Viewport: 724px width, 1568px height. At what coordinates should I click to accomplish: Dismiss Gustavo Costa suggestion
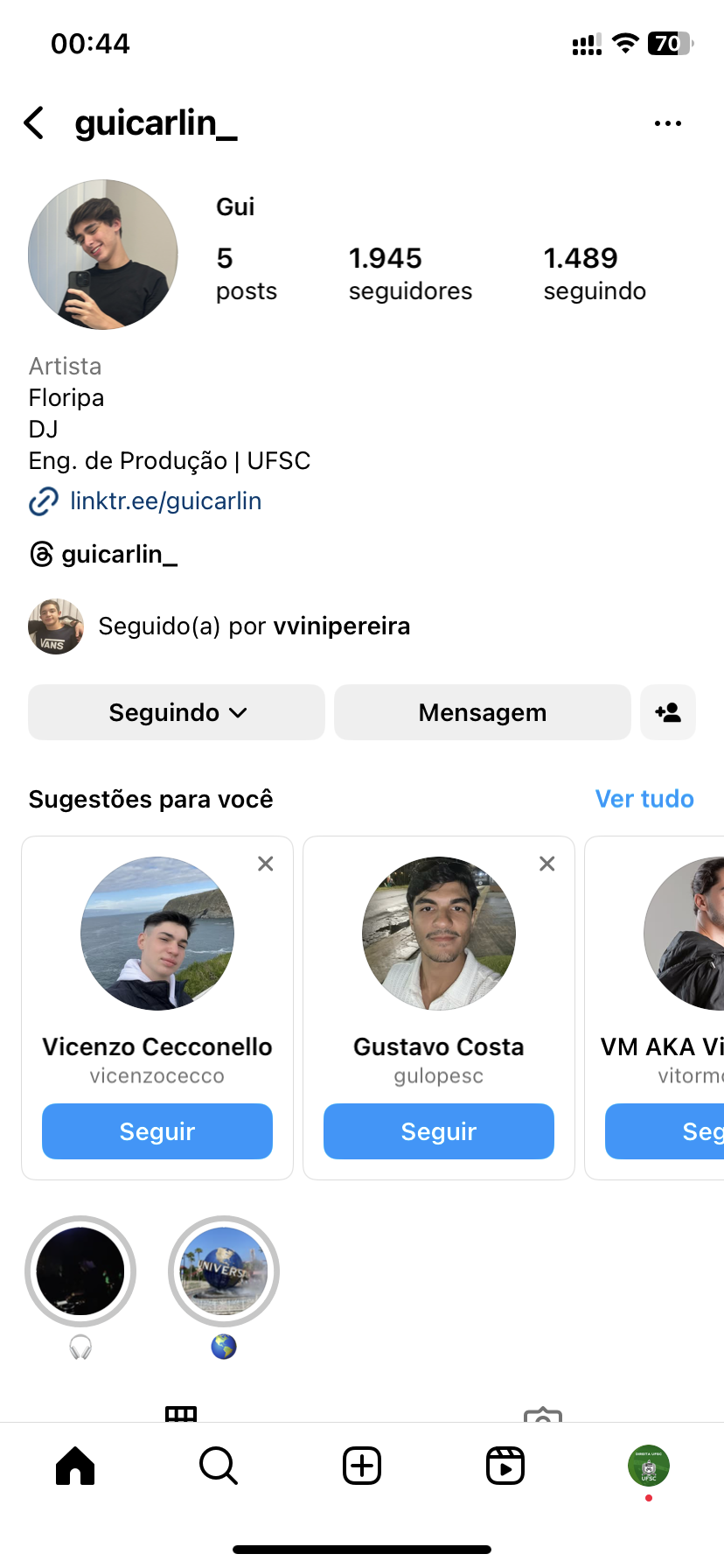point(547,864)
